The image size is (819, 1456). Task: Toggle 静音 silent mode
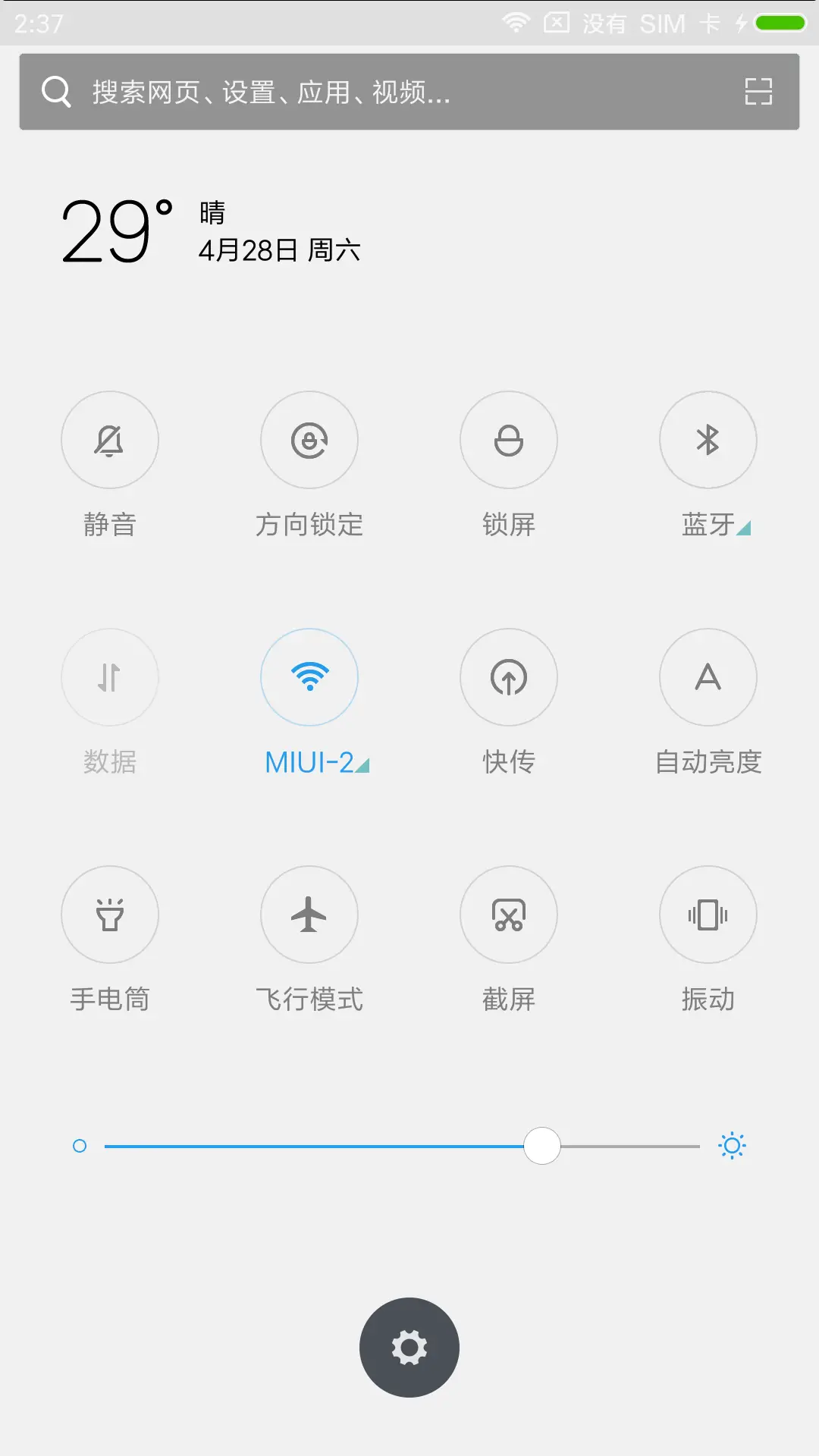pyautogui.click(x=110, y=440)
